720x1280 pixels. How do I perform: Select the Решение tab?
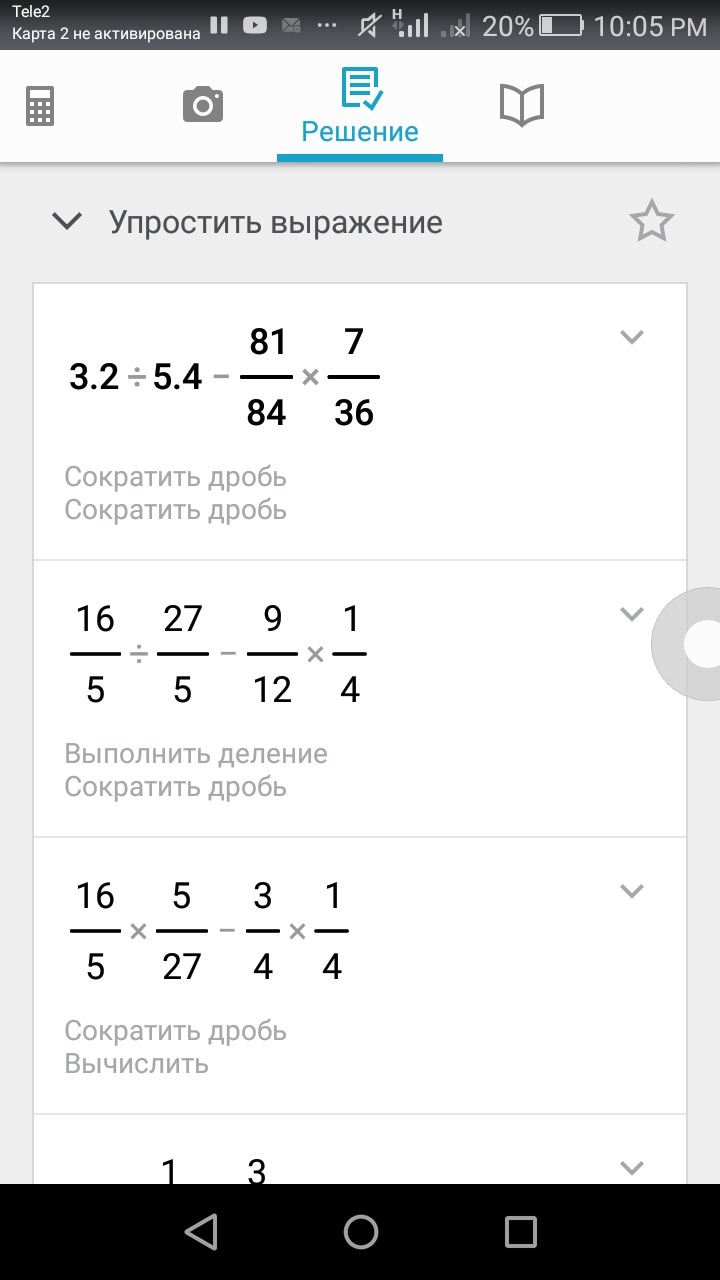[360, 106]
